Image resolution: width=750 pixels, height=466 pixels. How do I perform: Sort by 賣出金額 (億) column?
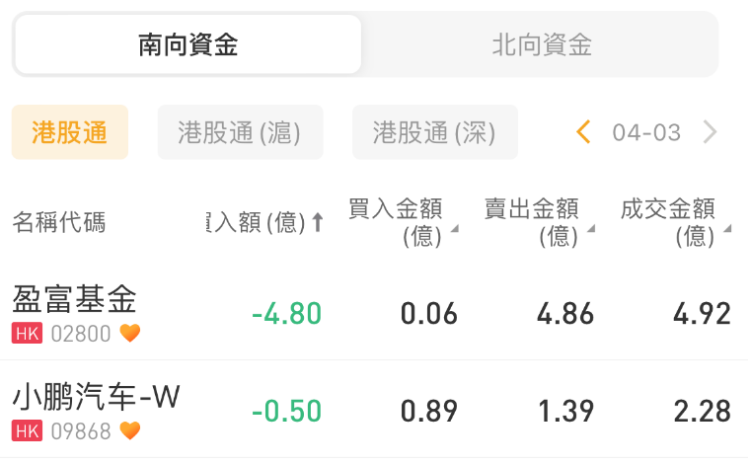(537, 222)
